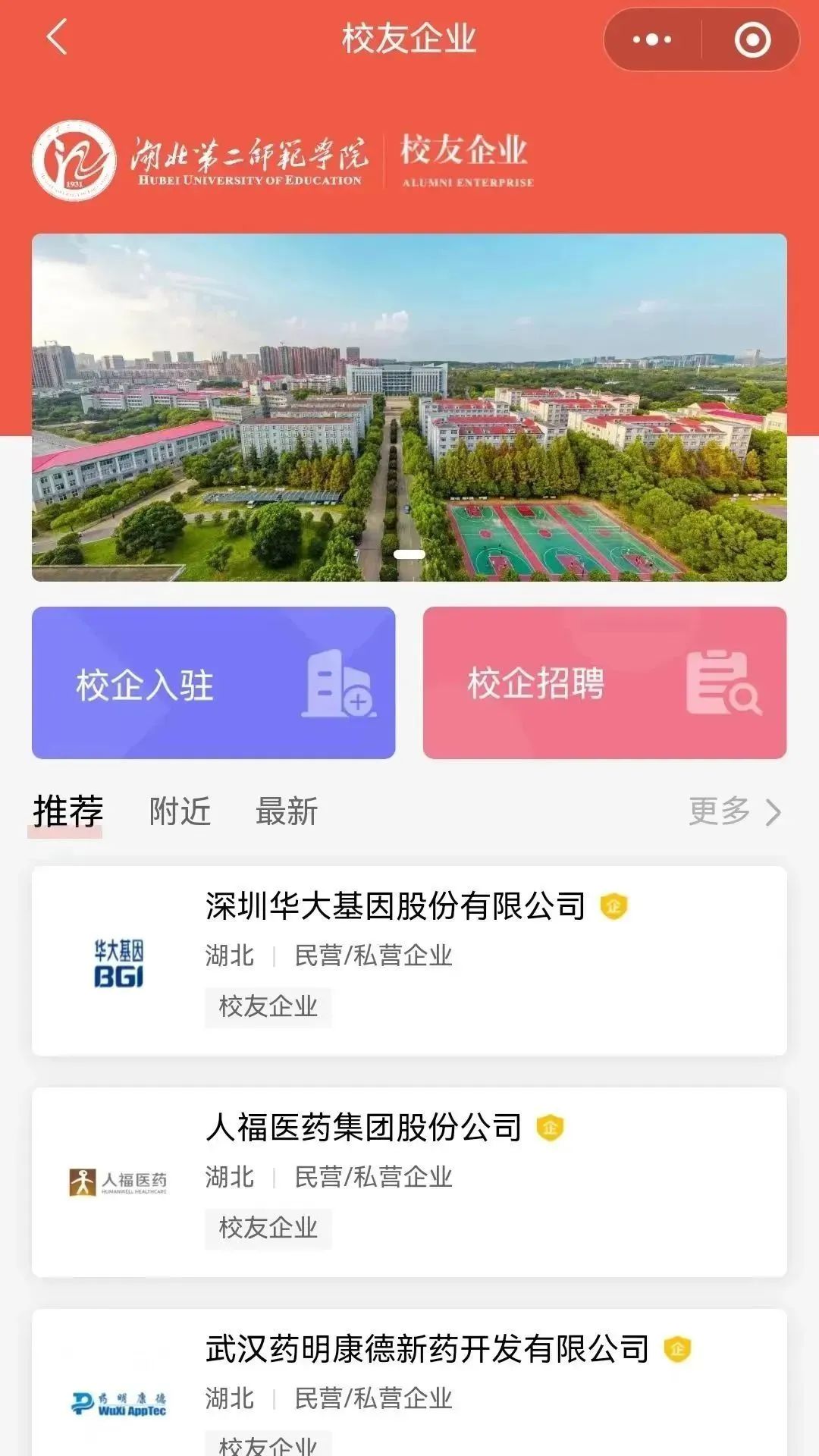Open 校企招聘 recruitment section
The width and height of the screenshot is (819, 1456).
pos(604,682)
